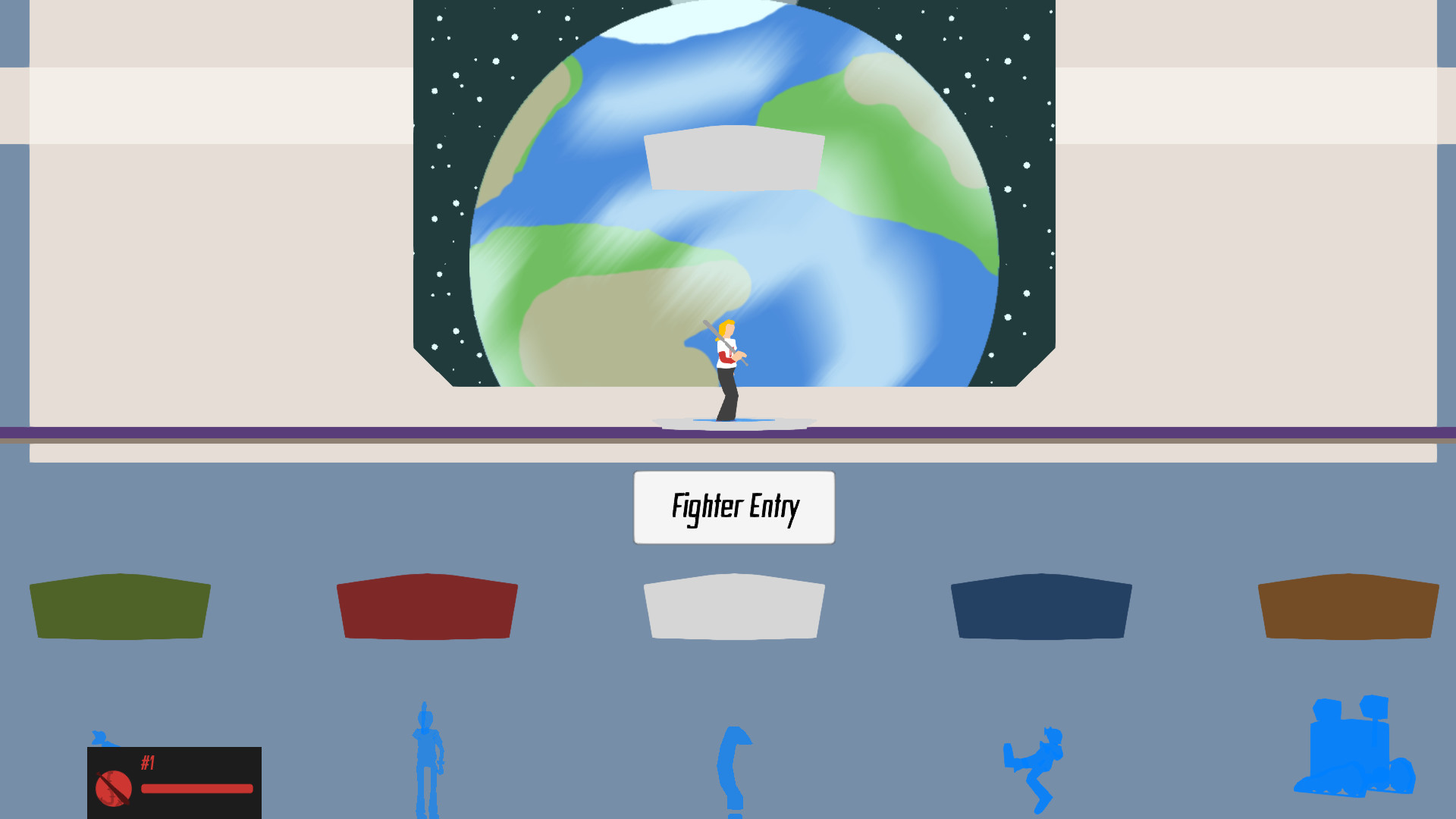Select the green color swatch
This screenshot has height=819, width=1456.
point(120,607)
